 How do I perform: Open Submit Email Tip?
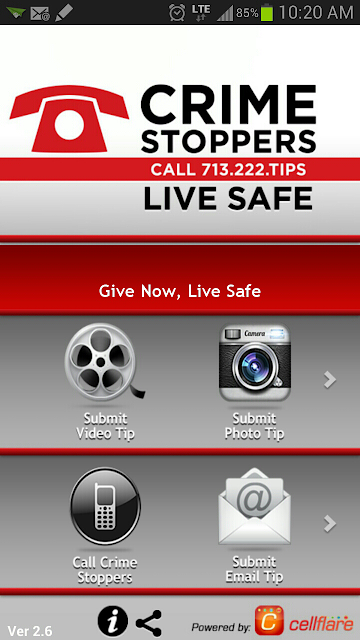pyautogui.click(x=254, y=526)
